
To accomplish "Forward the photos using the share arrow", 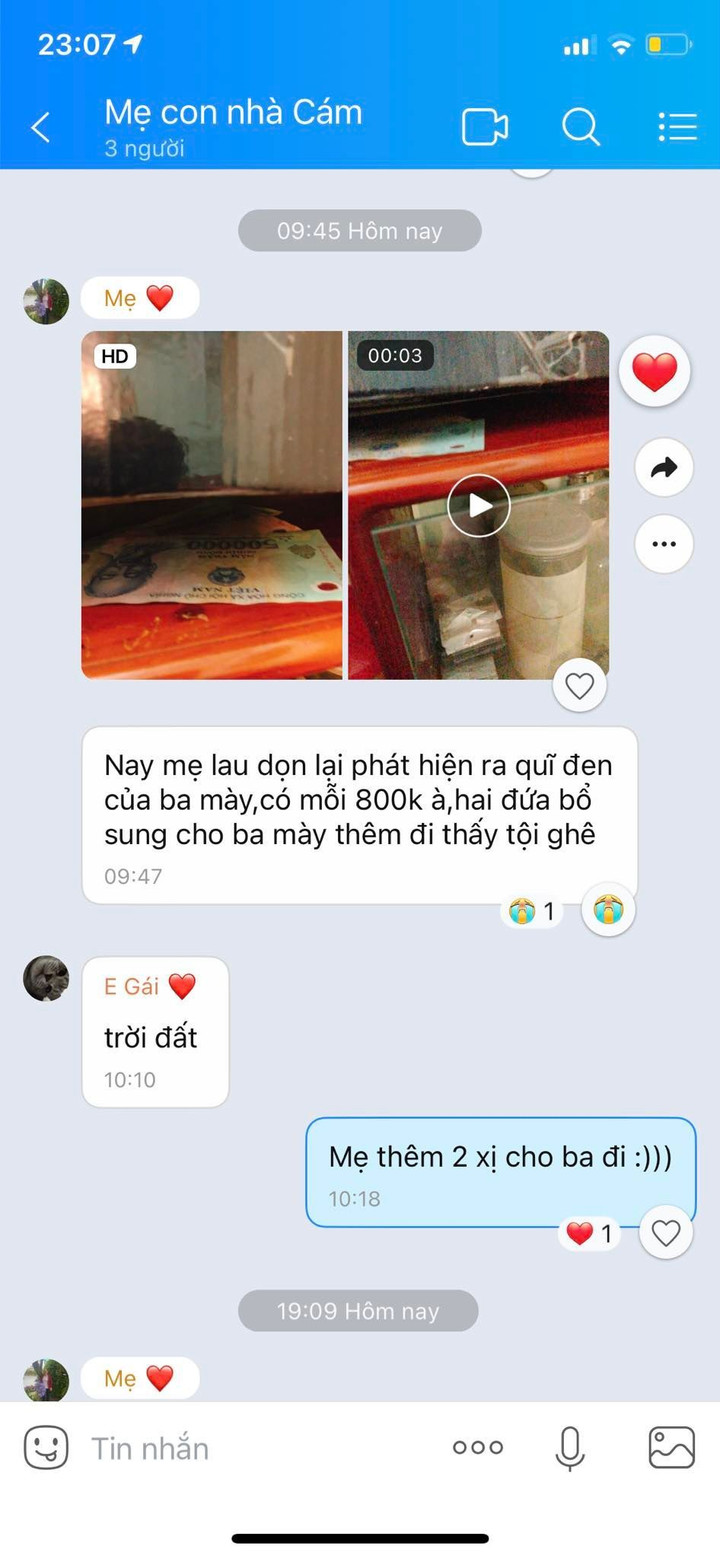I will pyautogui.click(x=663, y=467).
